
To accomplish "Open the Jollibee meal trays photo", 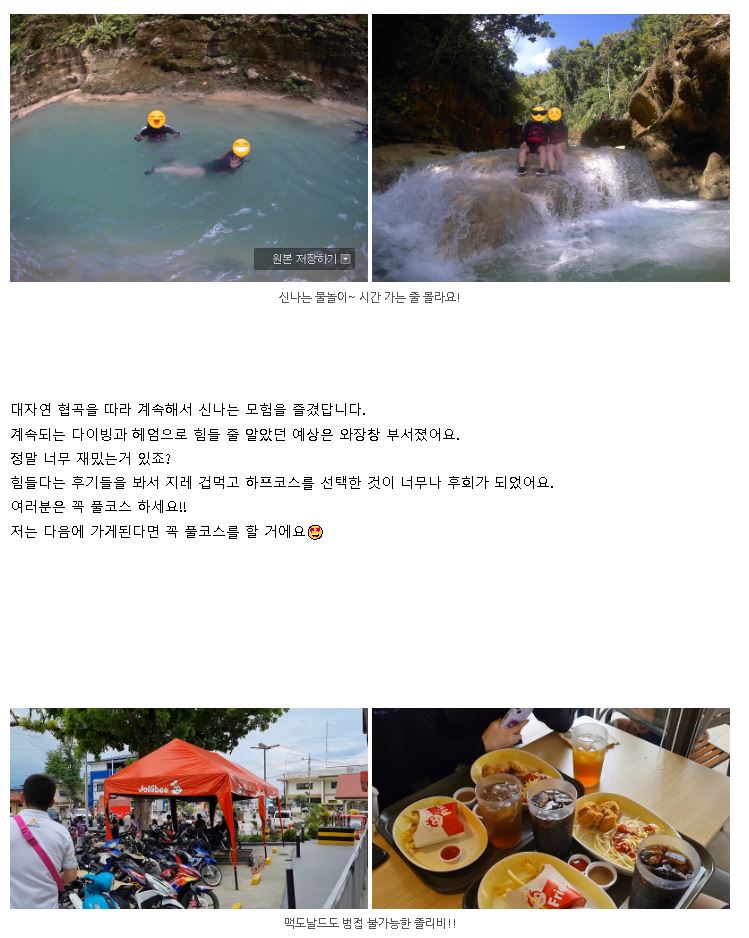I will (x=550, y=808).
